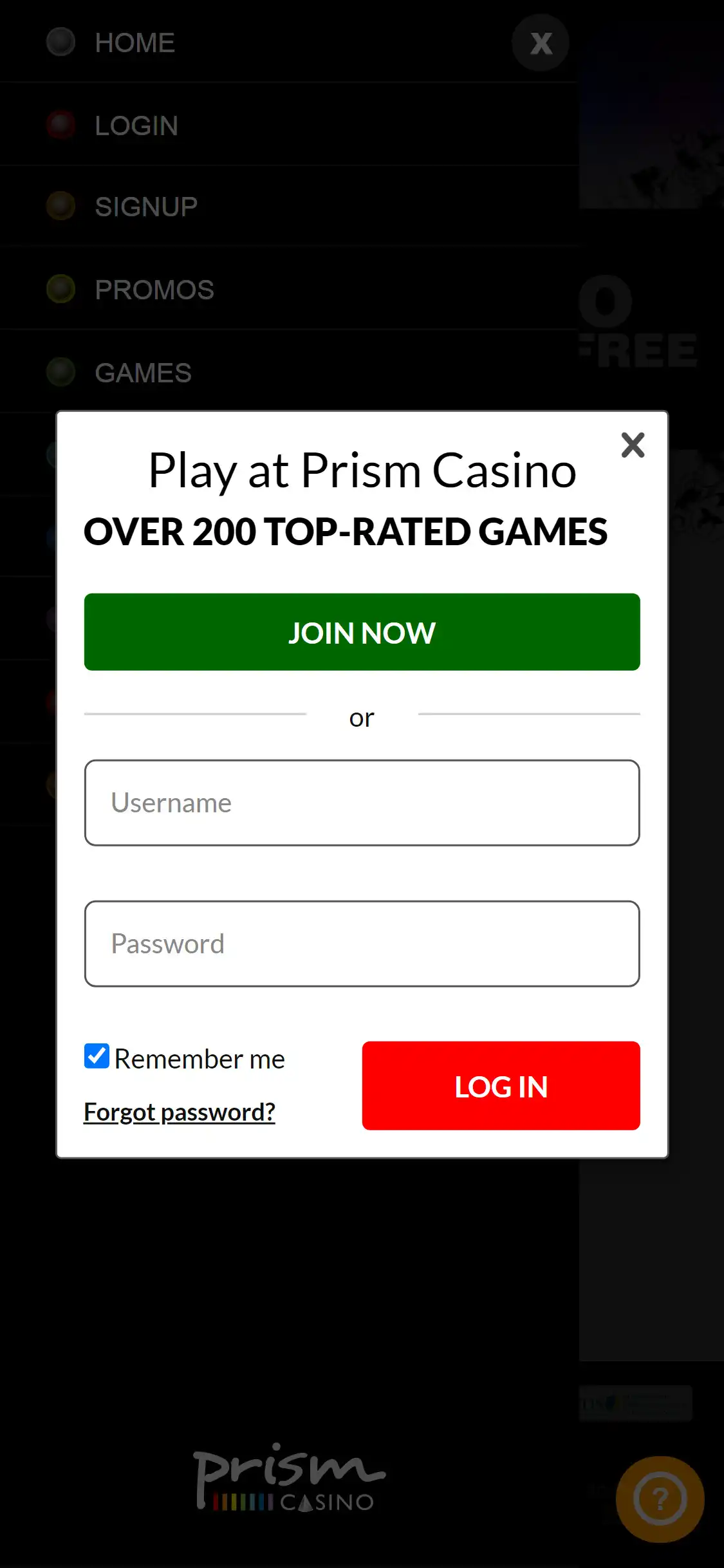Focus the Password field

(x=362, y=944)
